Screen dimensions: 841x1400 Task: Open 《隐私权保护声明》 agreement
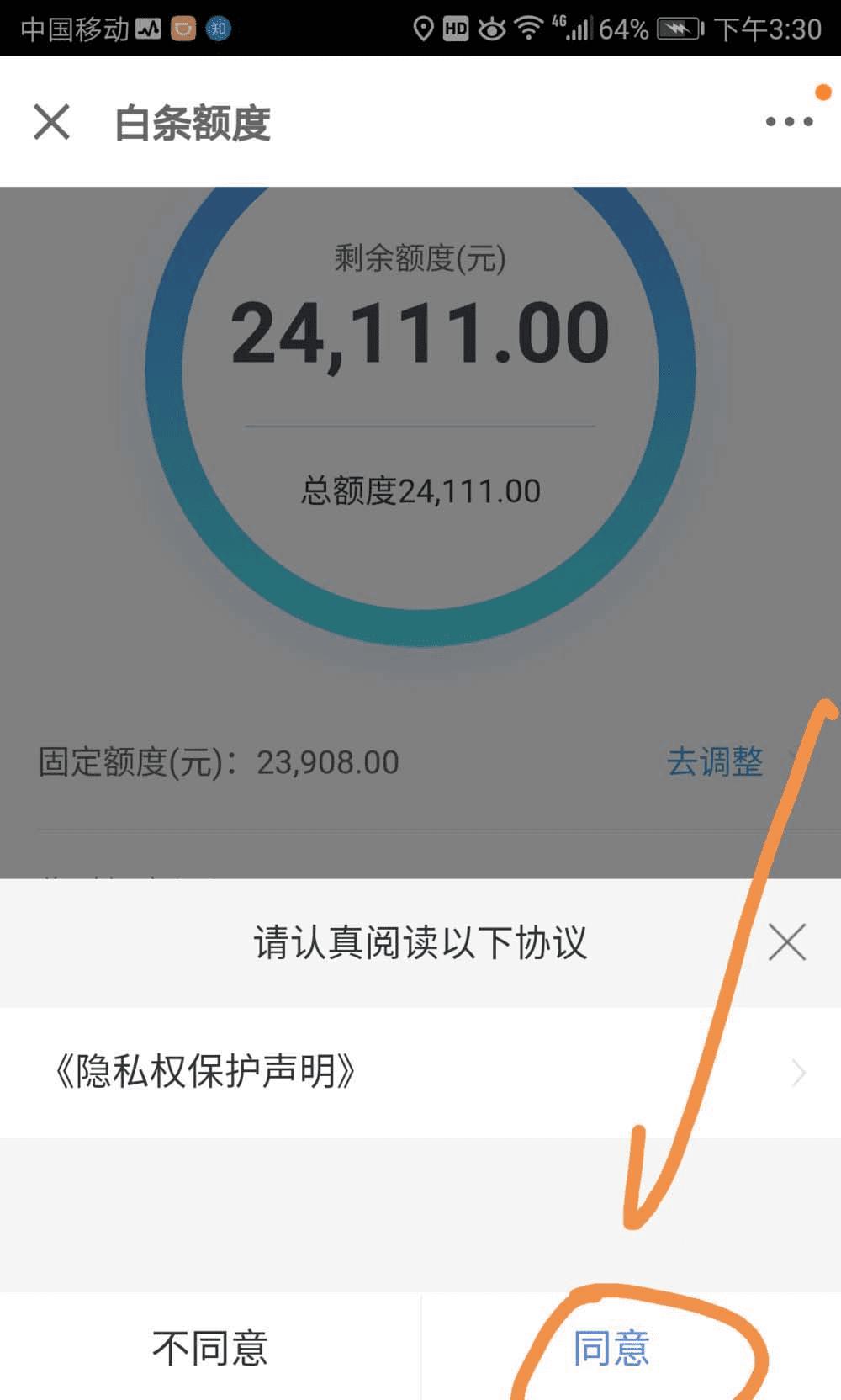coord(420,1072)
